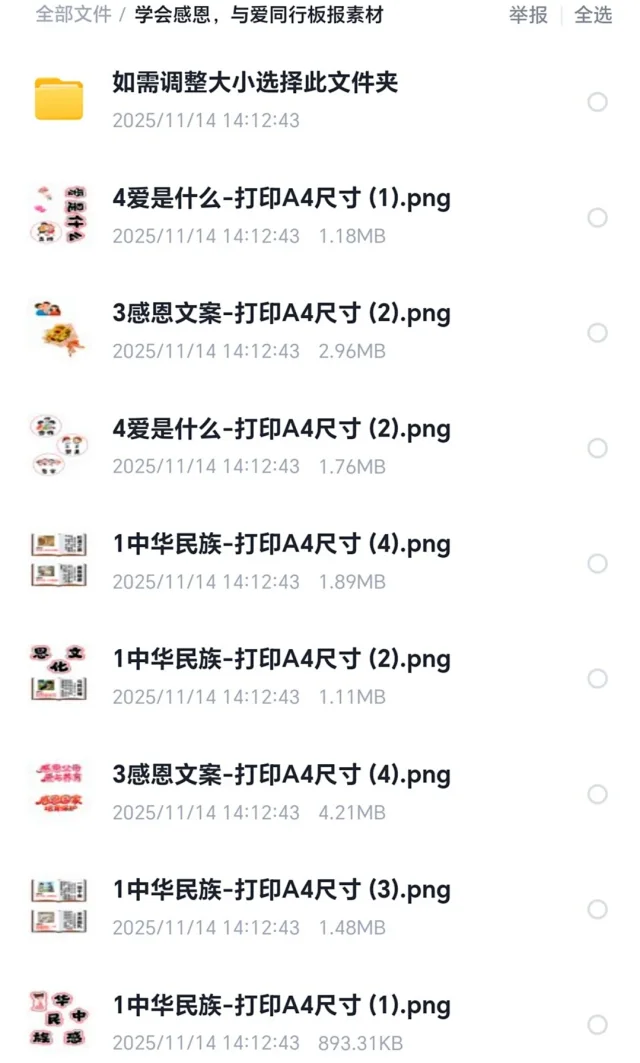
Task: Select 1中华民族-打印A4尺寸 (4).png via its checkbox
Action: pyautogui.click(x=598, y=564)
